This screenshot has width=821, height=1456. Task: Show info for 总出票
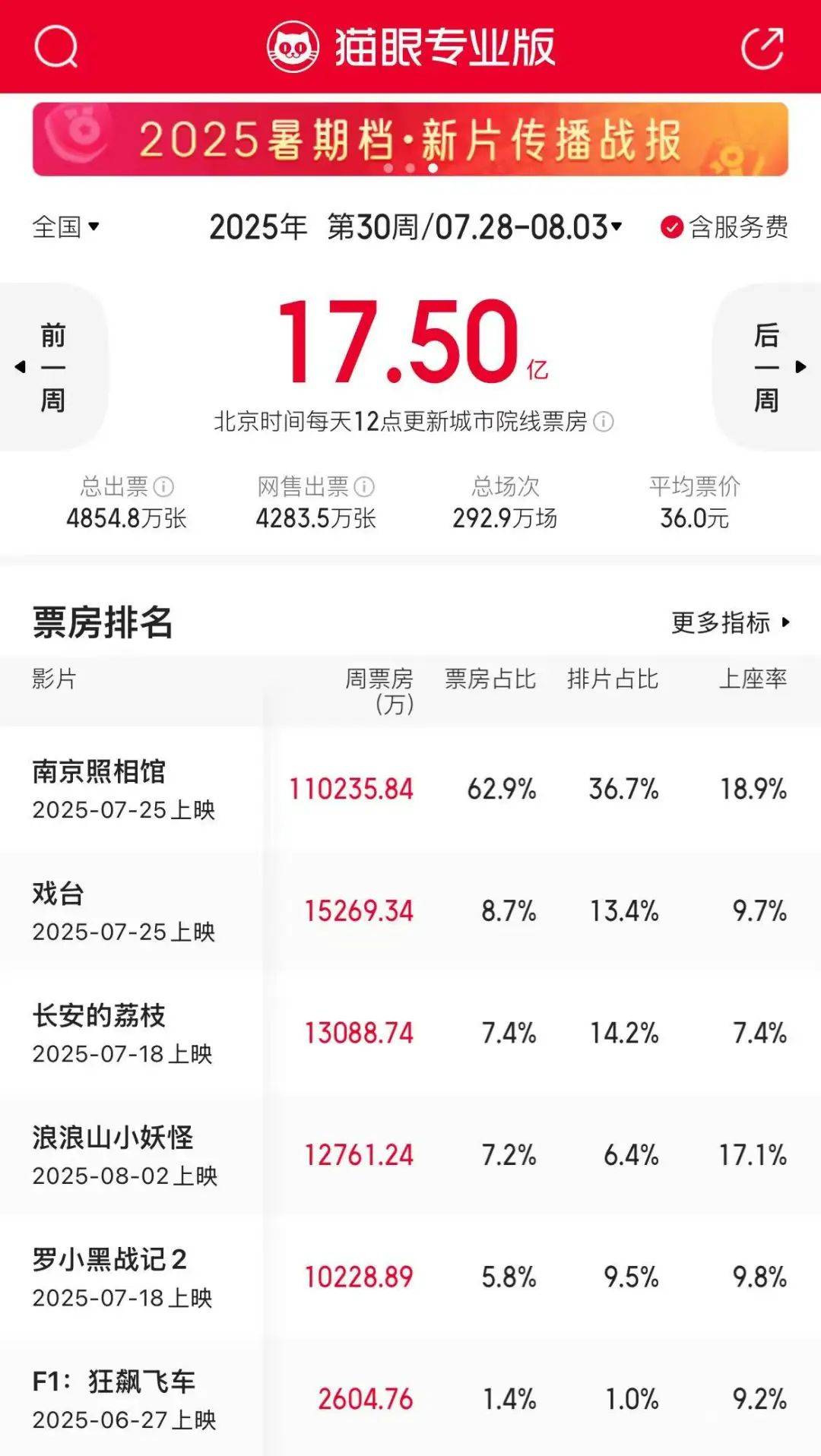tap(163, 486)
